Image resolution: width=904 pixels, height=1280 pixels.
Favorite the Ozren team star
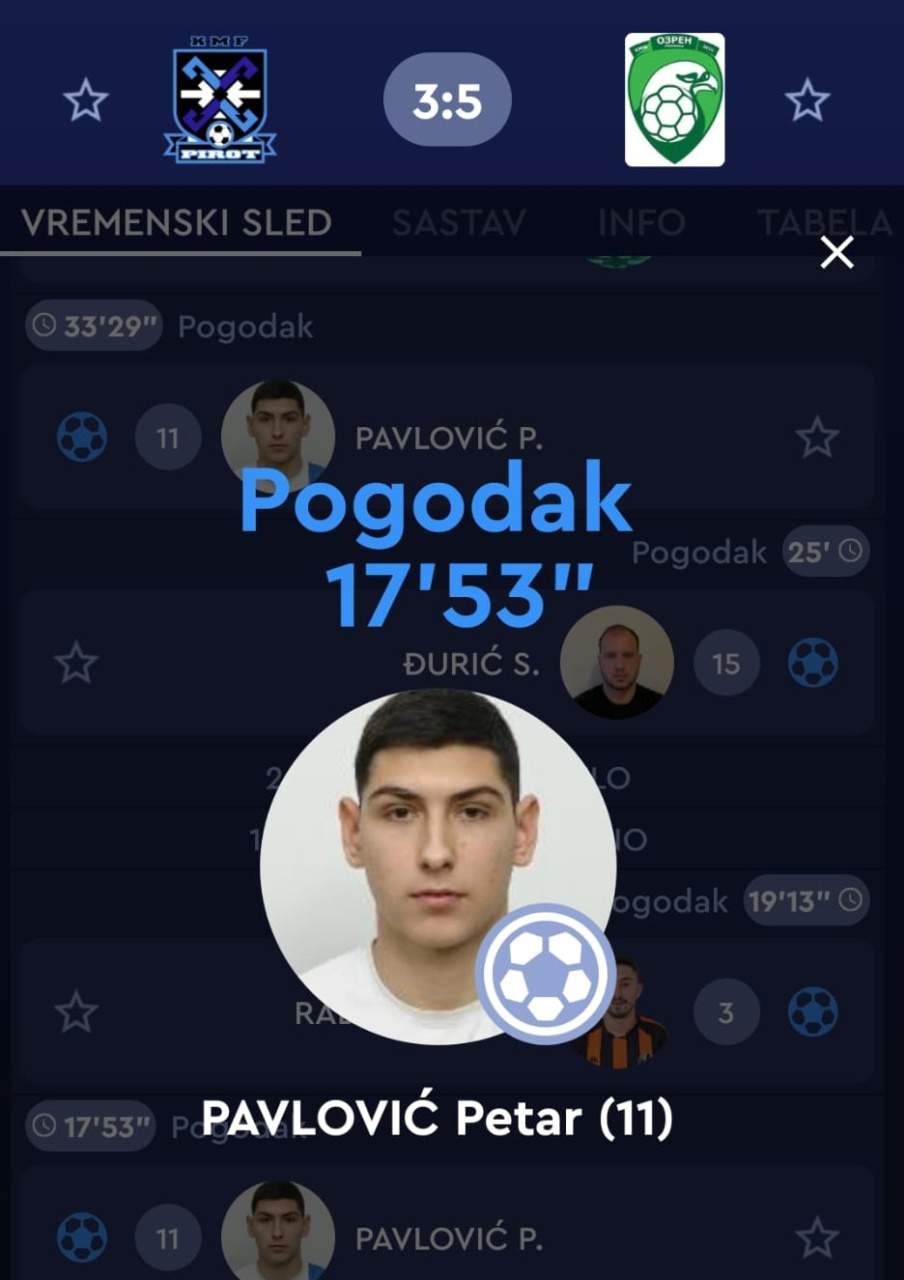click(806, 101)
